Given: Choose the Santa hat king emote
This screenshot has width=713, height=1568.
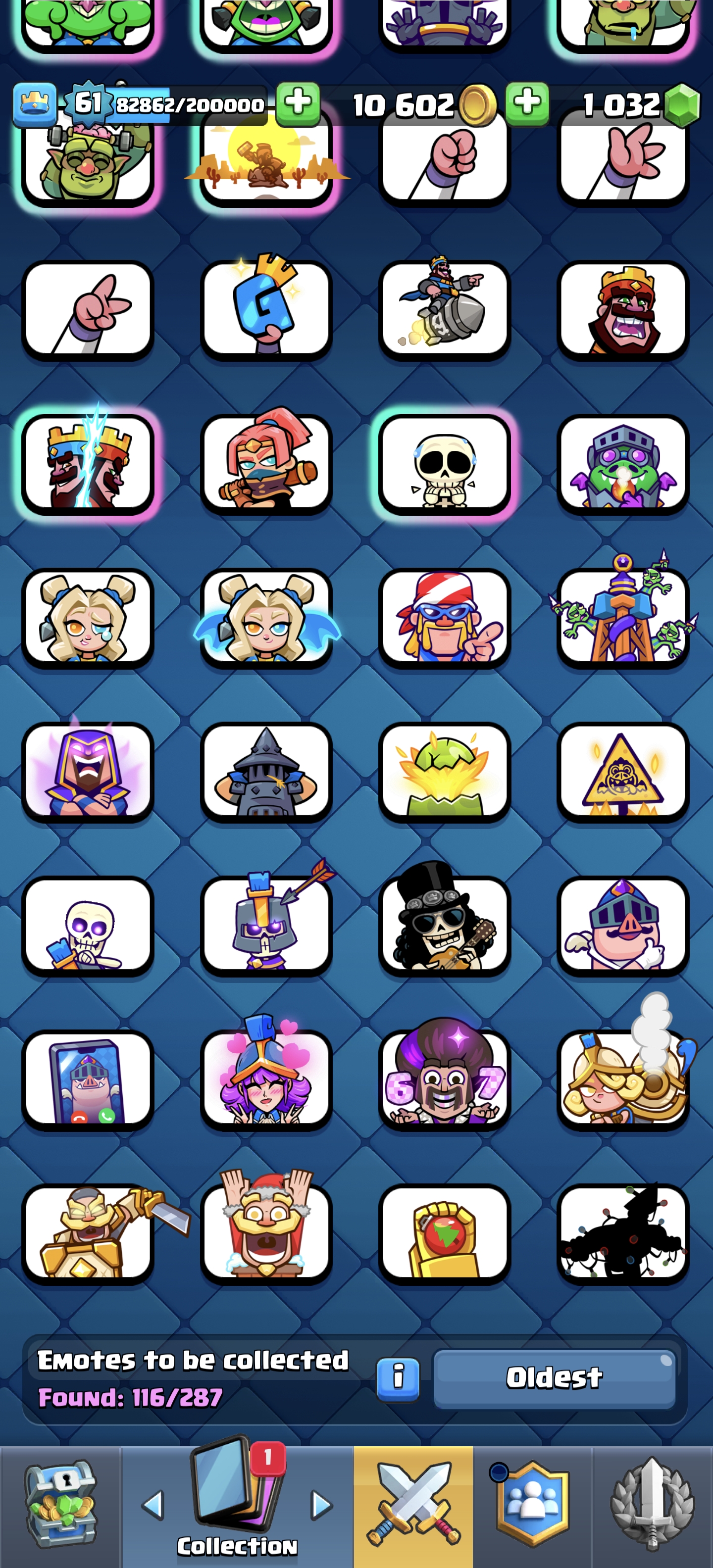Looking at the screenshot, I should pos(266,1232).
